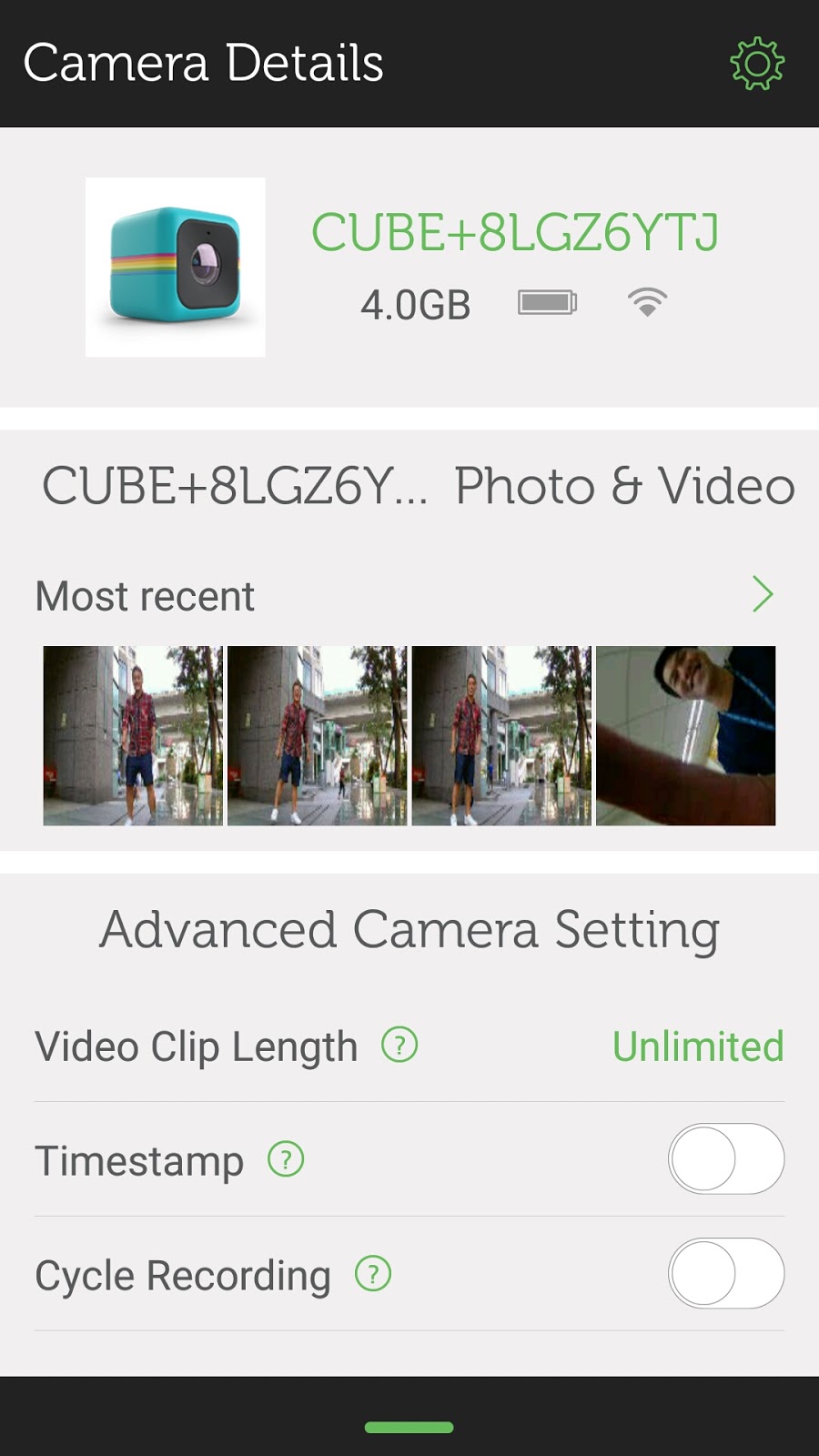Open the settings gear icon

[756, 64]
